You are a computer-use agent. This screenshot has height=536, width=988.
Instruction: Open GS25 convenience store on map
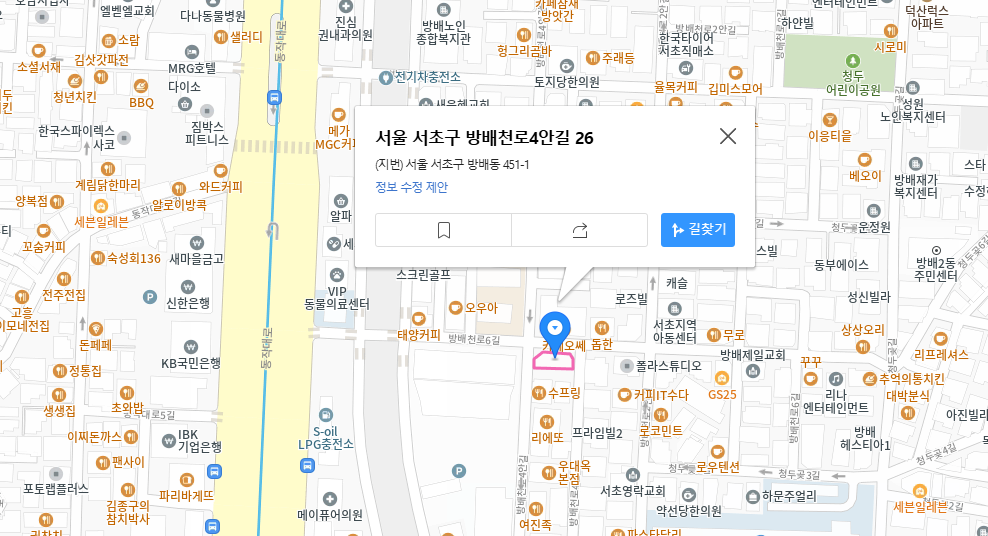click(722, 378)
